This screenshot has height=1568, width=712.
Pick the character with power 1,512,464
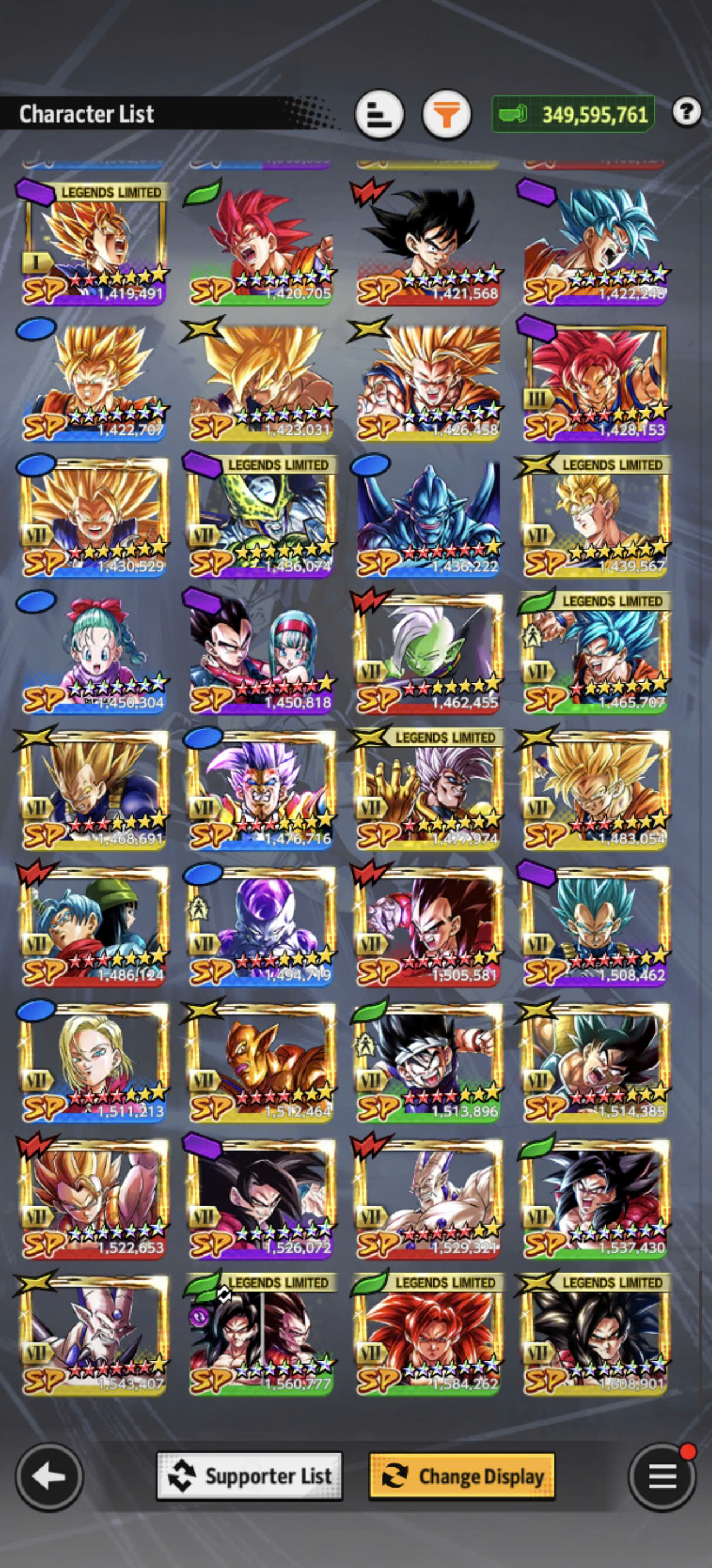point(261,1060)
